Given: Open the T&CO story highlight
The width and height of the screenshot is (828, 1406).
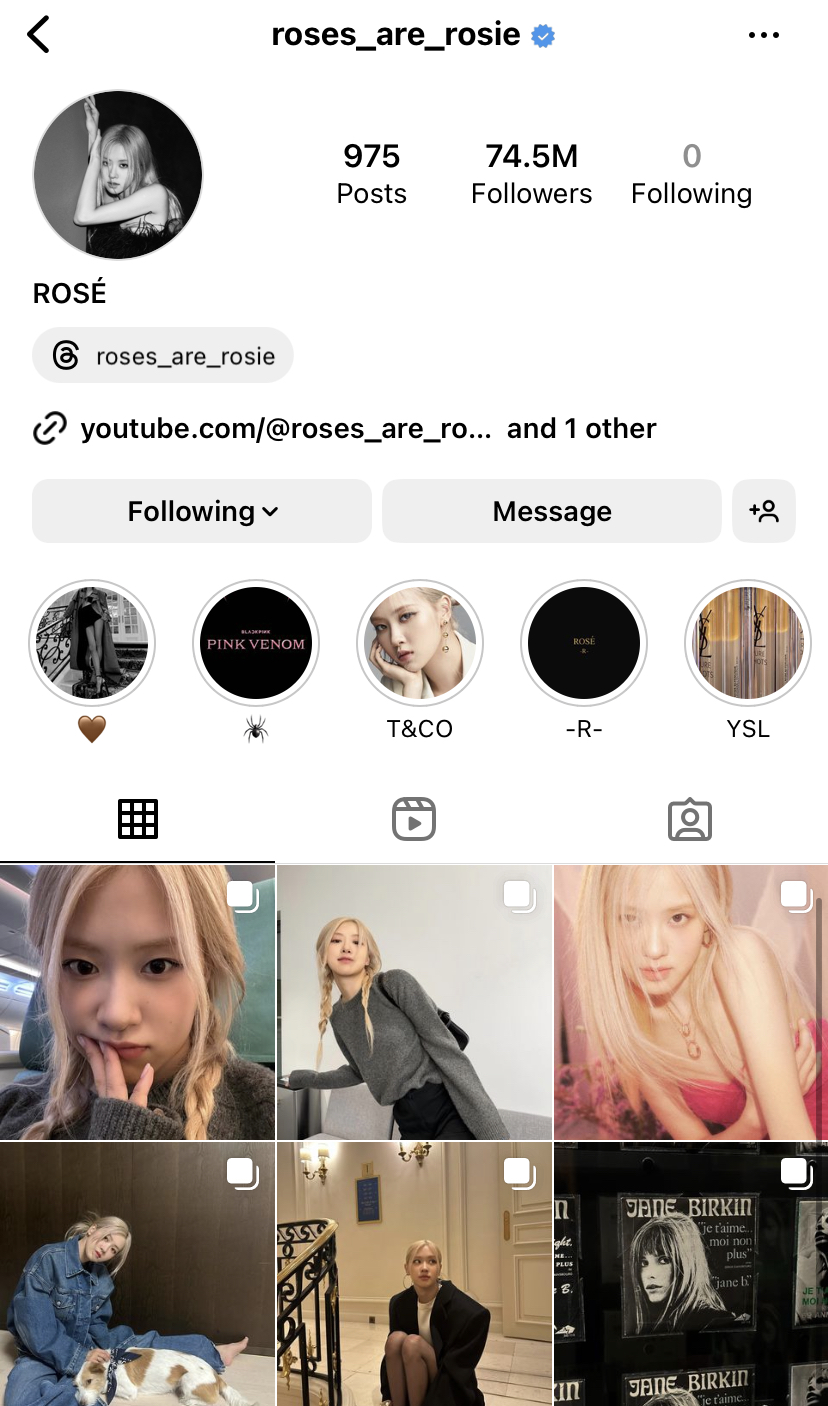Looking at the screenshot, I should [x=420, y=643].
